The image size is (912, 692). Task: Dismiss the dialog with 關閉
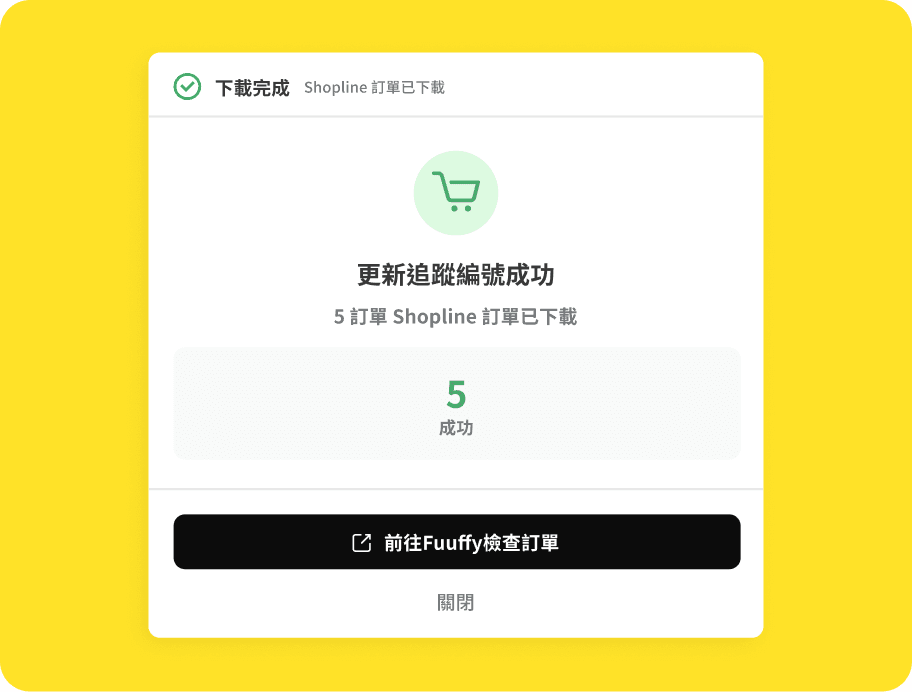(456, 603)
